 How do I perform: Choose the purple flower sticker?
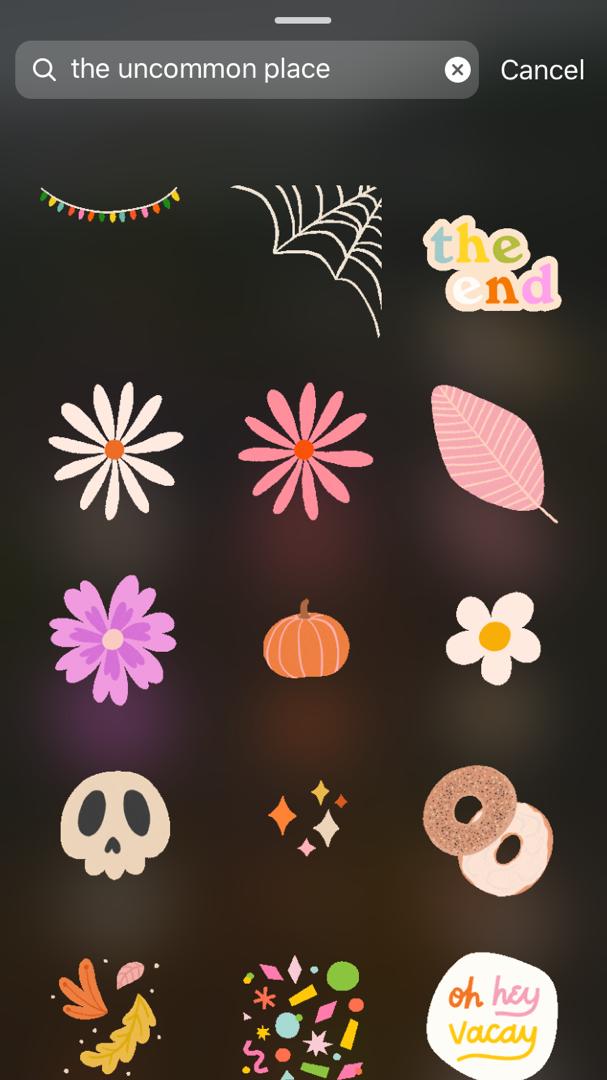tap(113, 638)
